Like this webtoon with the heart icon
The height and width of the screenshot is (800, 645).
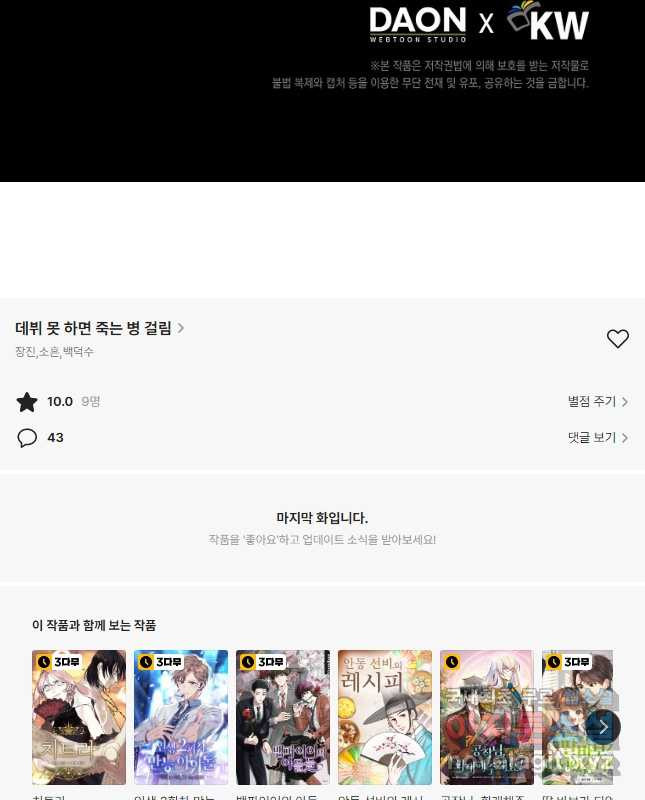tap(618, 339)
